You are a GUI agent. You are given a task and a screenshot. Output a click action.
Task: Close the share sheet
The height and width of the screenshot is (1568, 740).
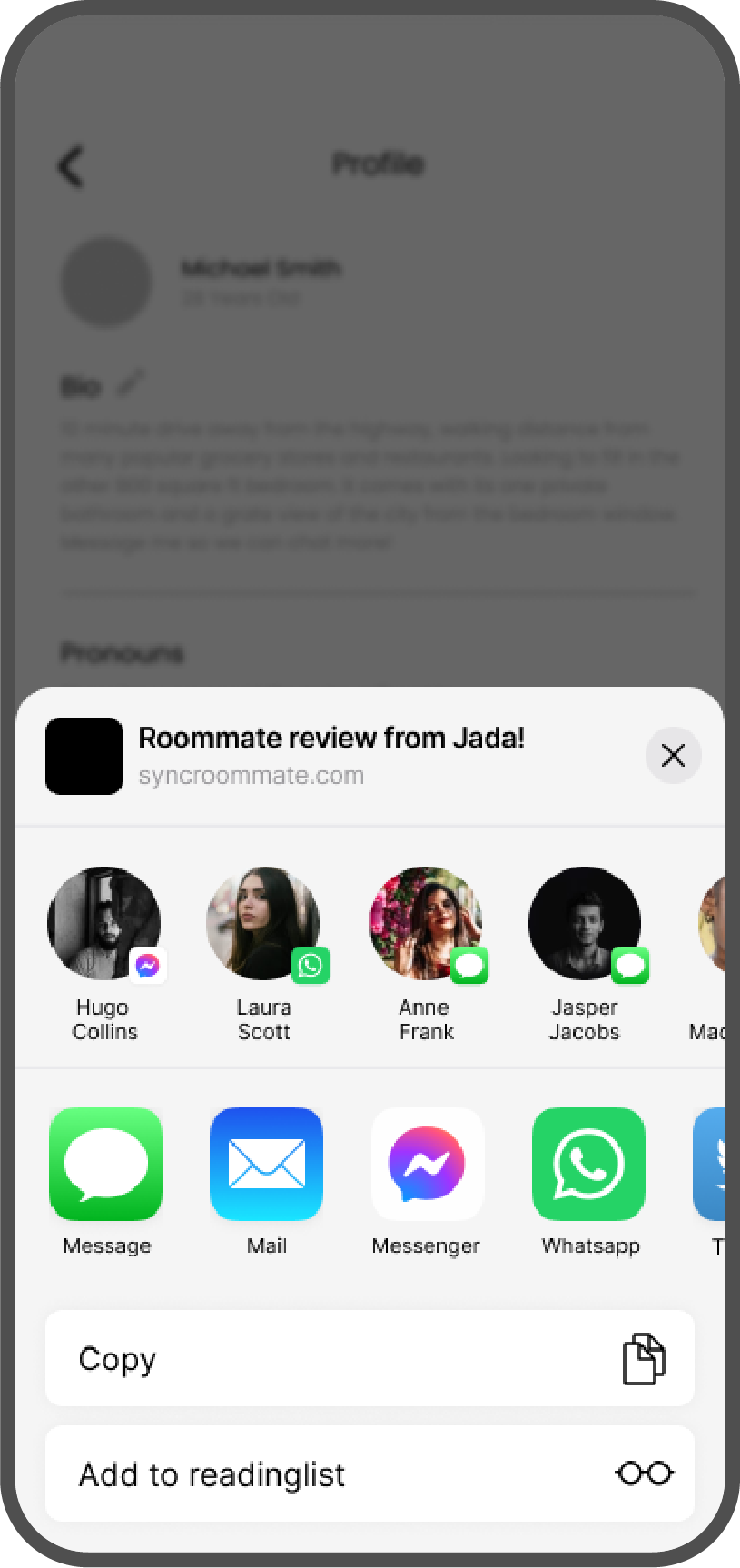tap(673, 755)
